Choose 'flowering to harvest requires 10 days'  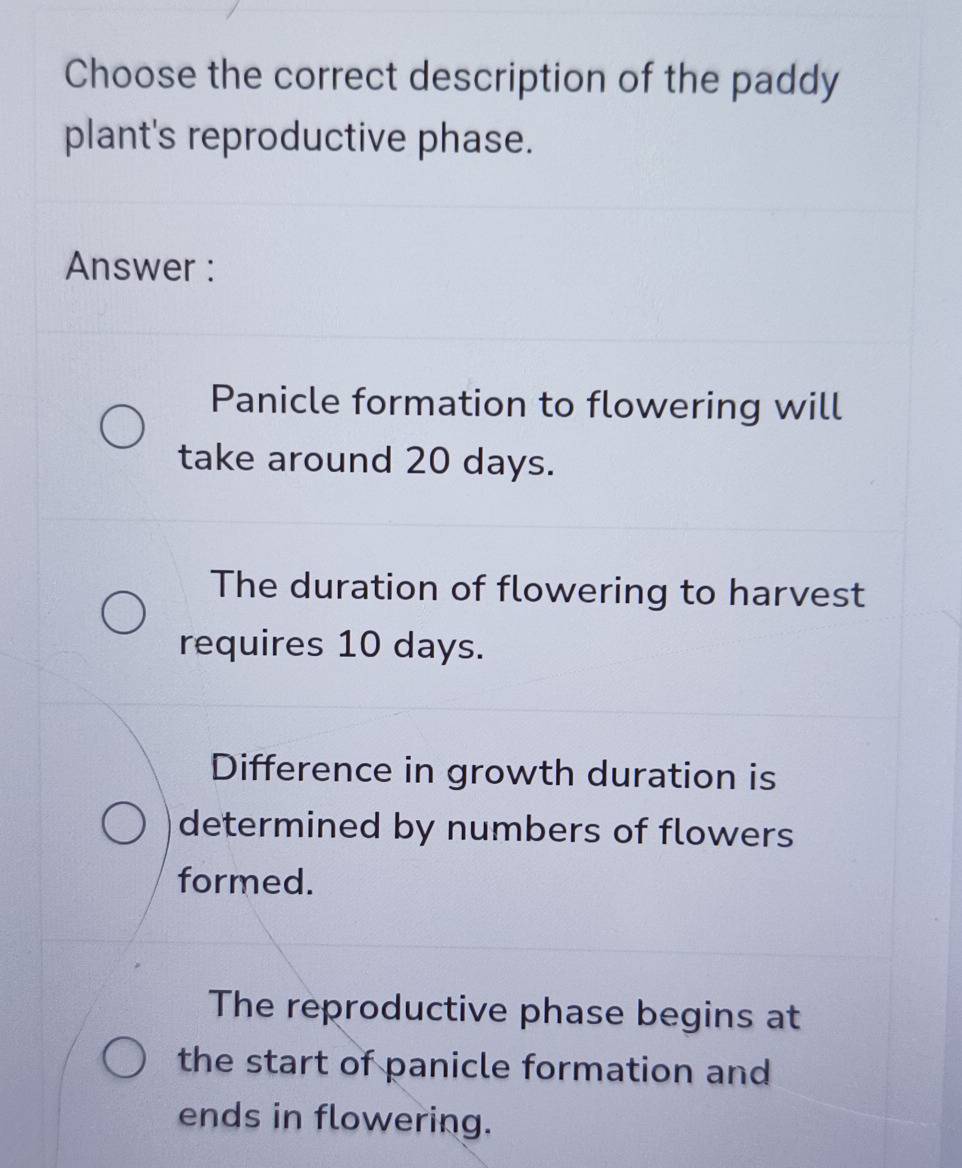121,615
